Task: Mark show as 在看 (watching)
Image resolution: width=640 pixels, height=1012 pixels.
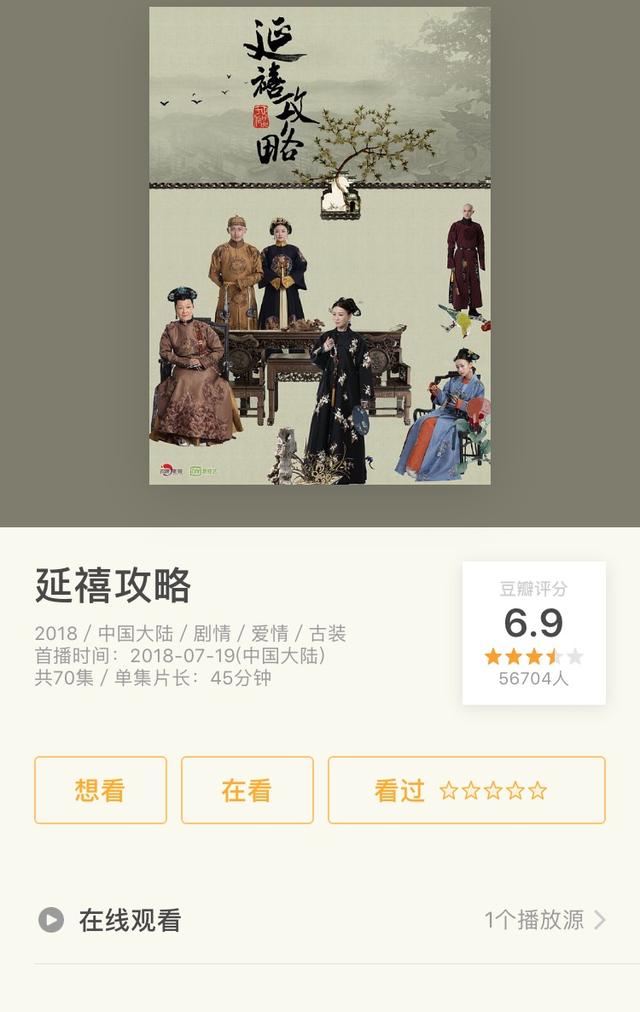Action: pos(247,790)
